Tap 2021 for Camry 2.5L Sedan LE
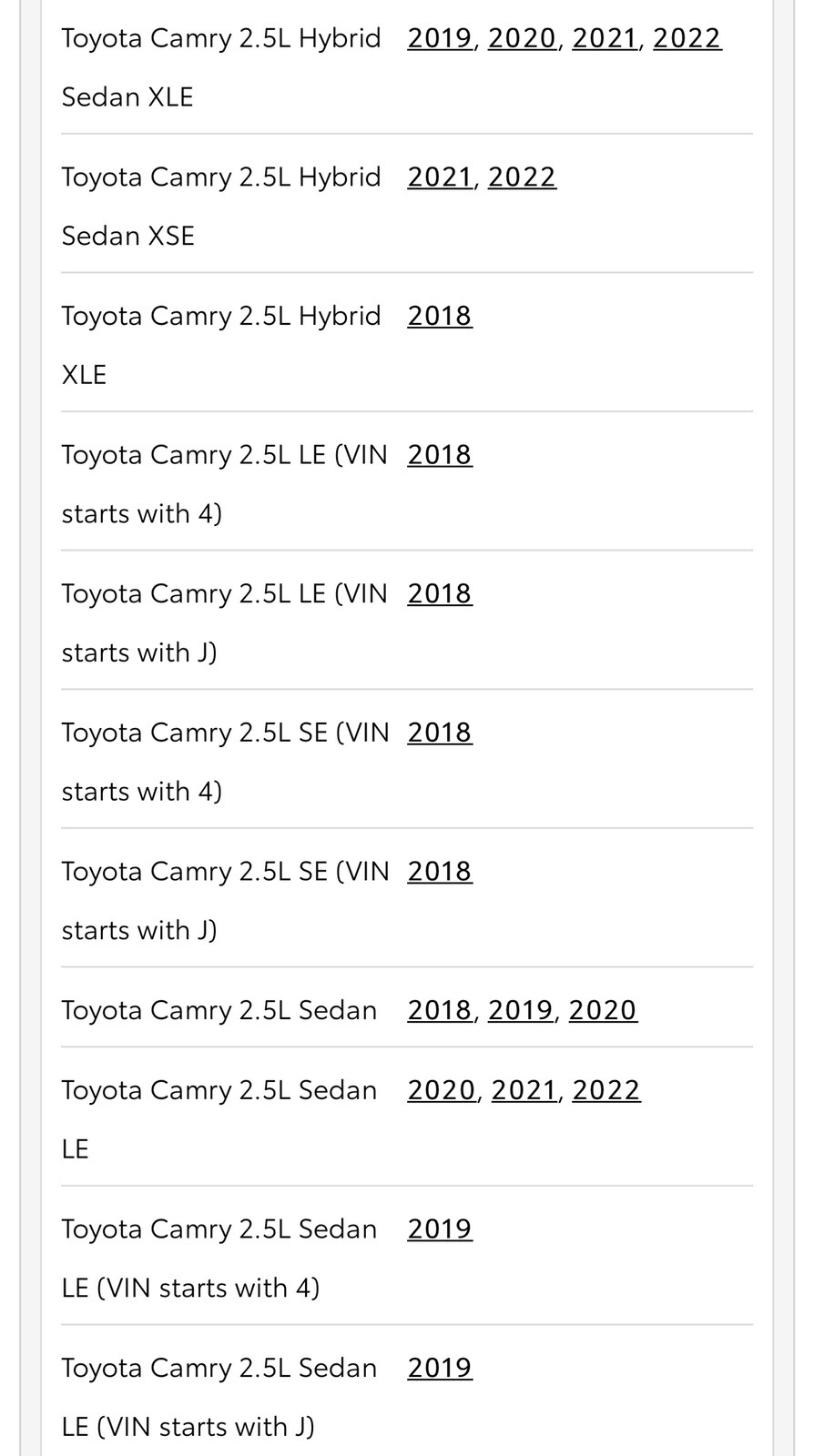814x1456 pixels. click(524, 1090)
